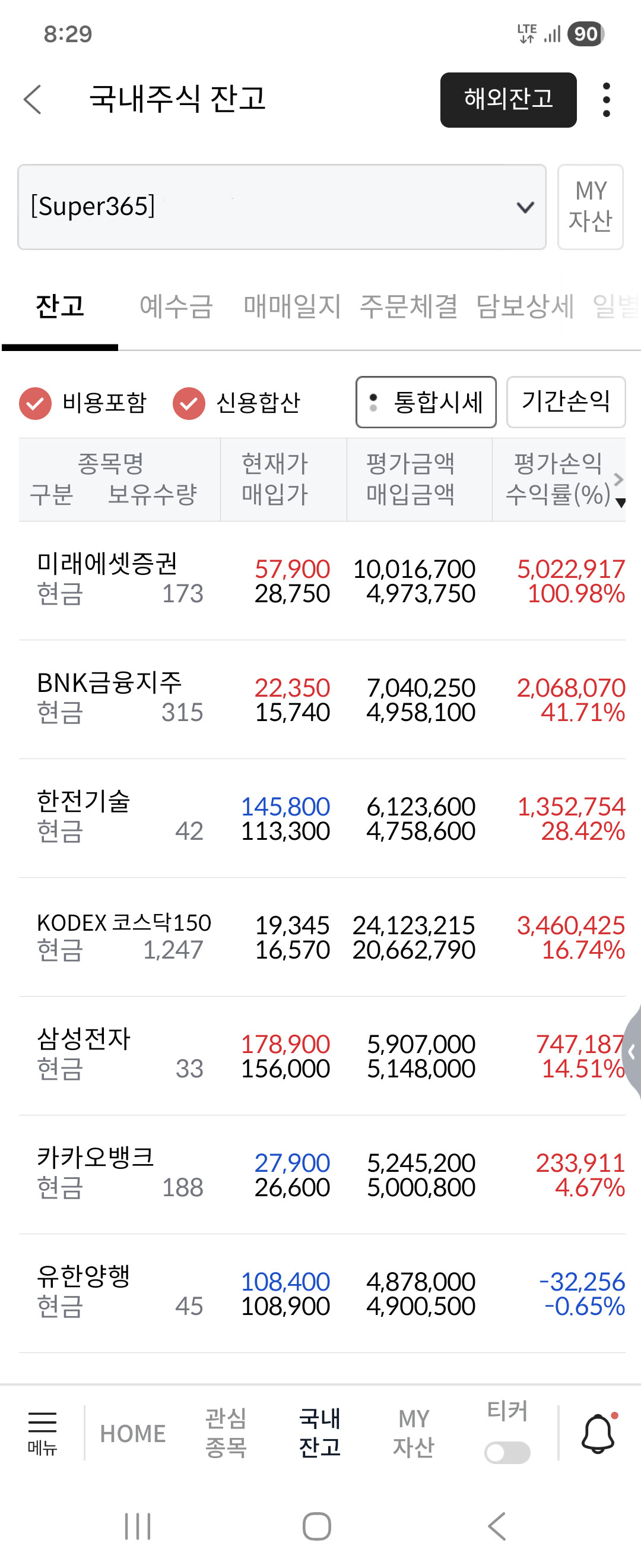Uncheck the 신용합산 option

(x=189, y=403)
